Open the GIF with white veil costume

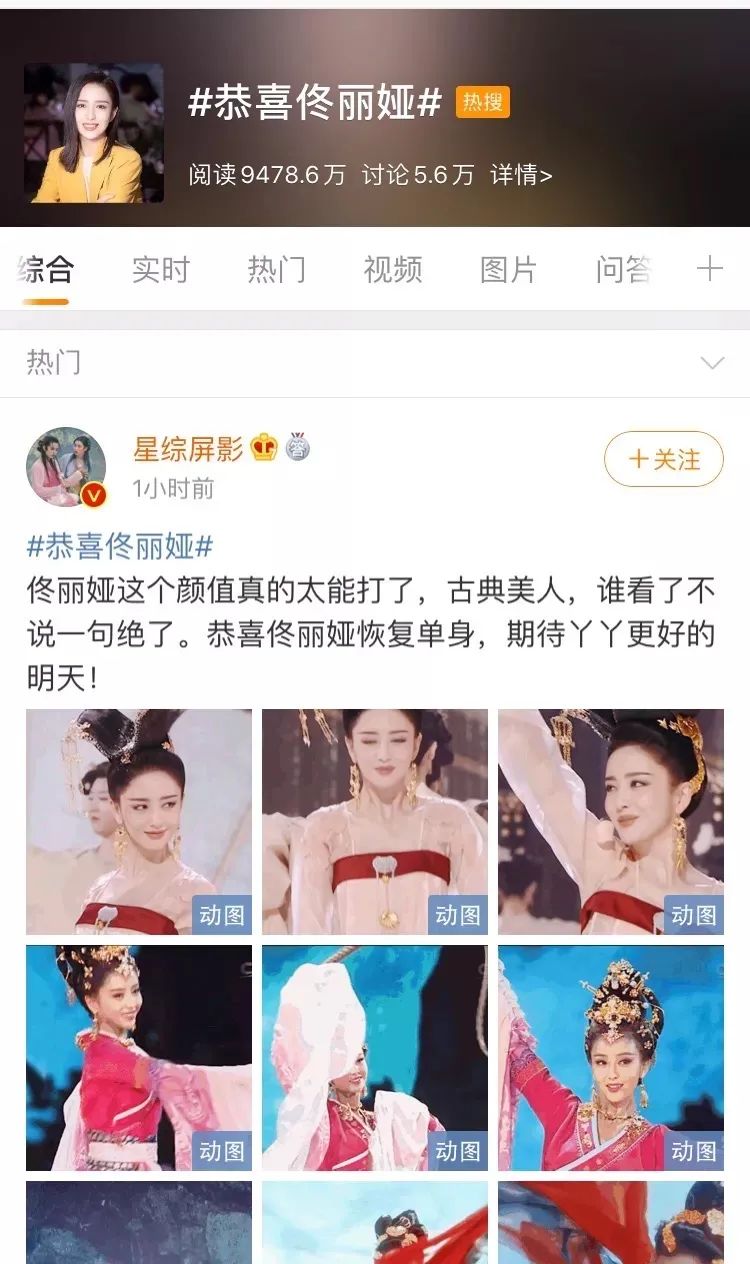point(375,1057)
